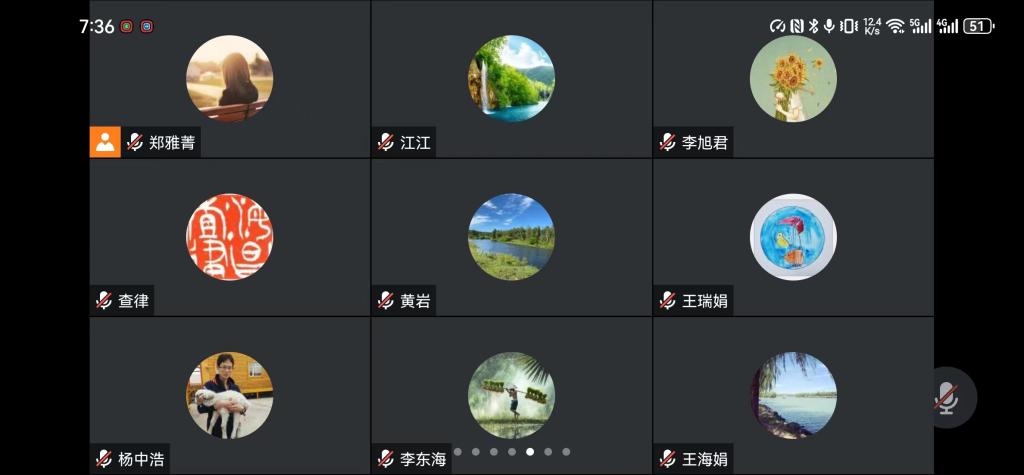The height and width of the screenshot is (475, 1024).
Task: Select 黄岩's participant tile
Action: [511, 237]
